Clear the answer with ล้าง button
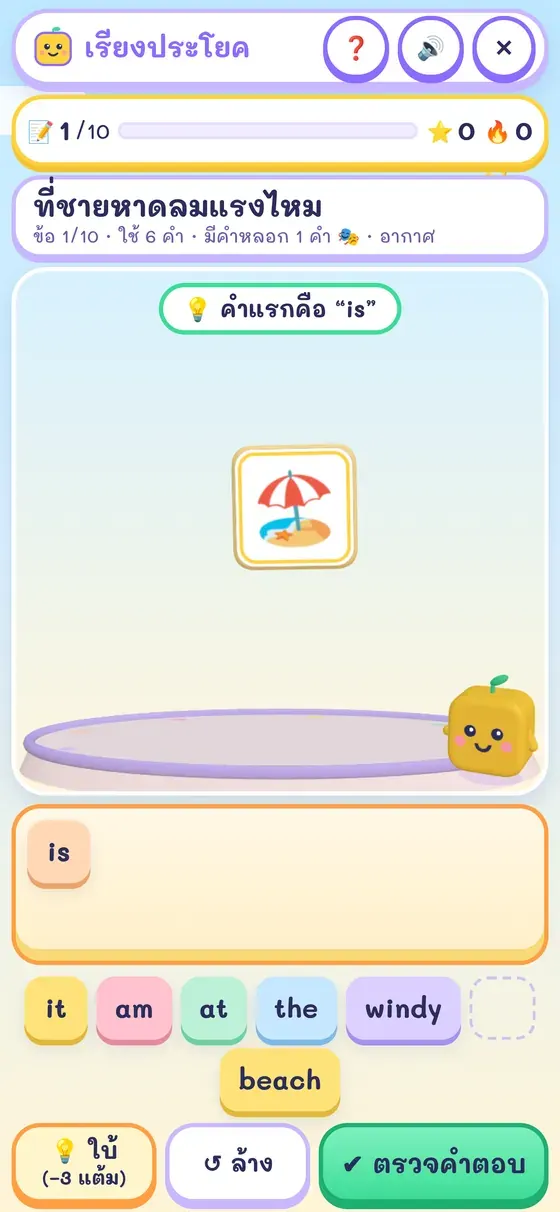The width and height of the screenshot is (560, 1212). click(238, 1164)
